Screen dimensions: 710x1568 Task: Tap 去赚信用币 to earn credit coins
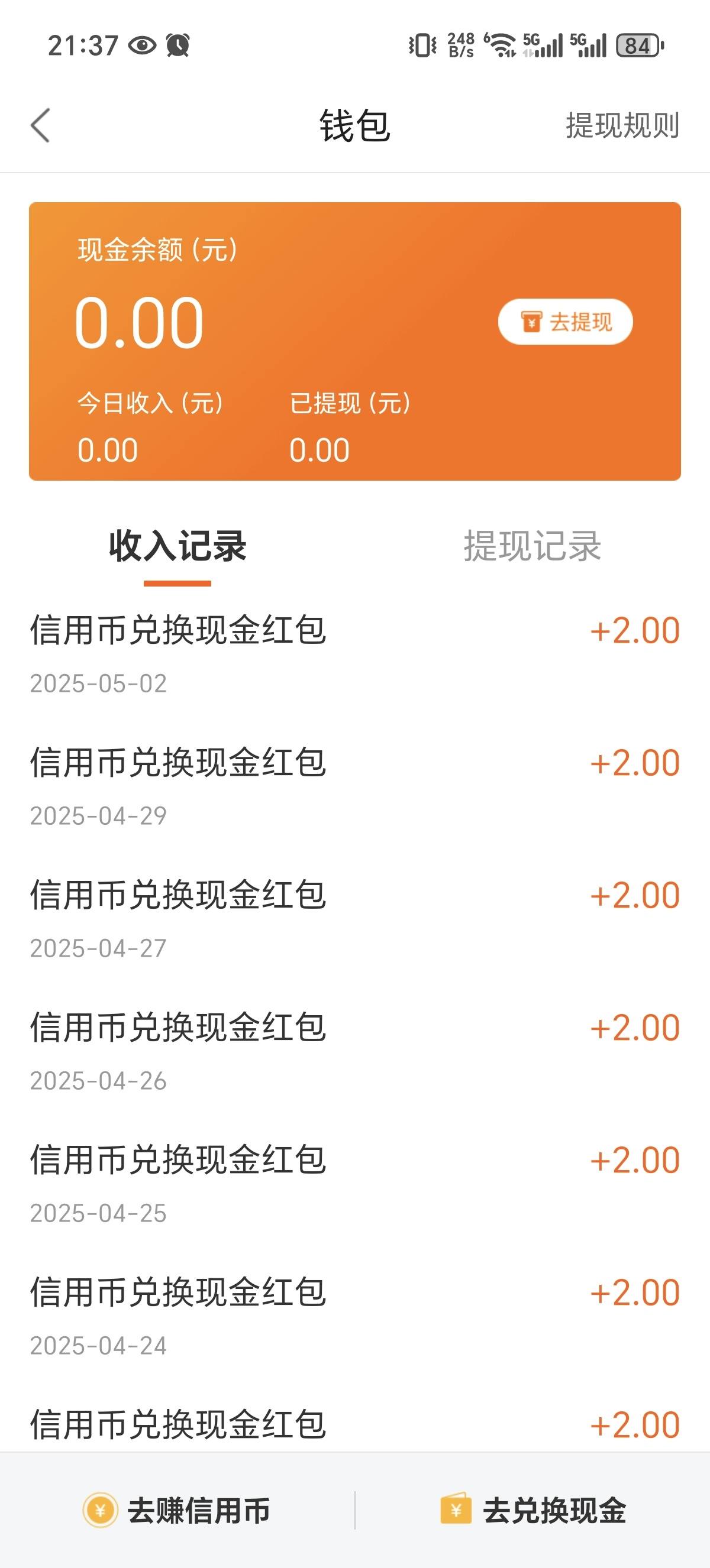(x=177, y=1511)
